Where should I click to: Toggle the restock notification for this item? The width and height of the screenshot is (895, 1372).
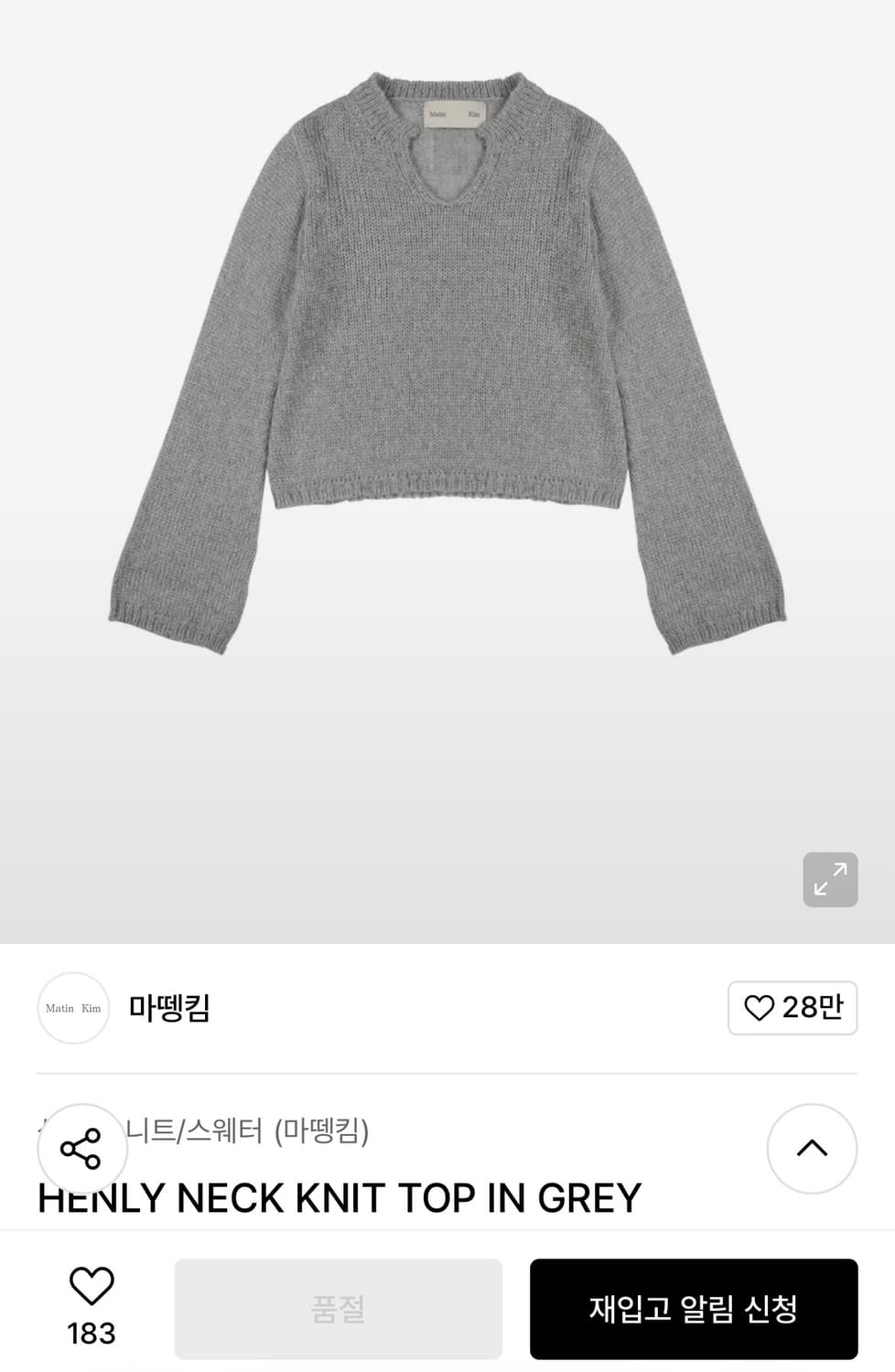pos(694,1308)
